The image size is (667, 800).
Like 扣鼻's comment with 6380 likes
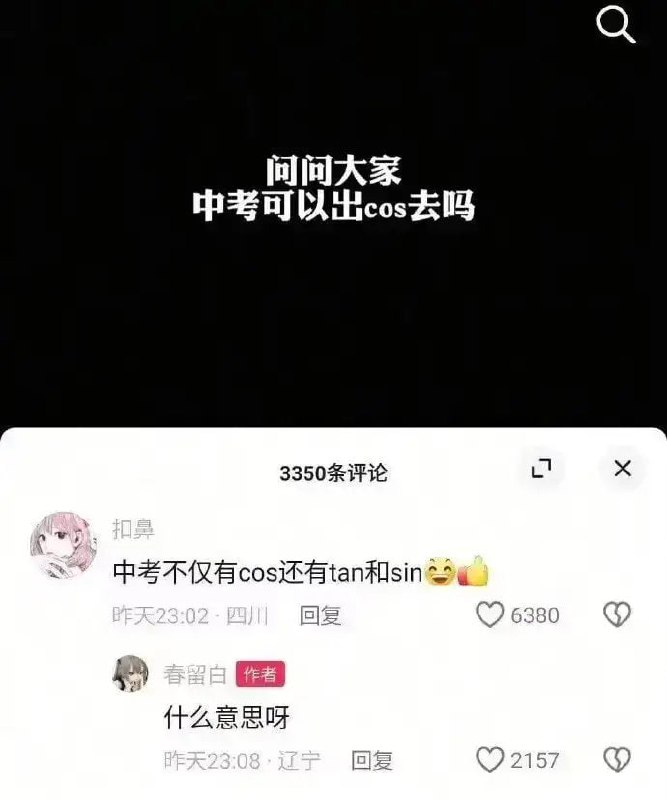coord(490,615)
